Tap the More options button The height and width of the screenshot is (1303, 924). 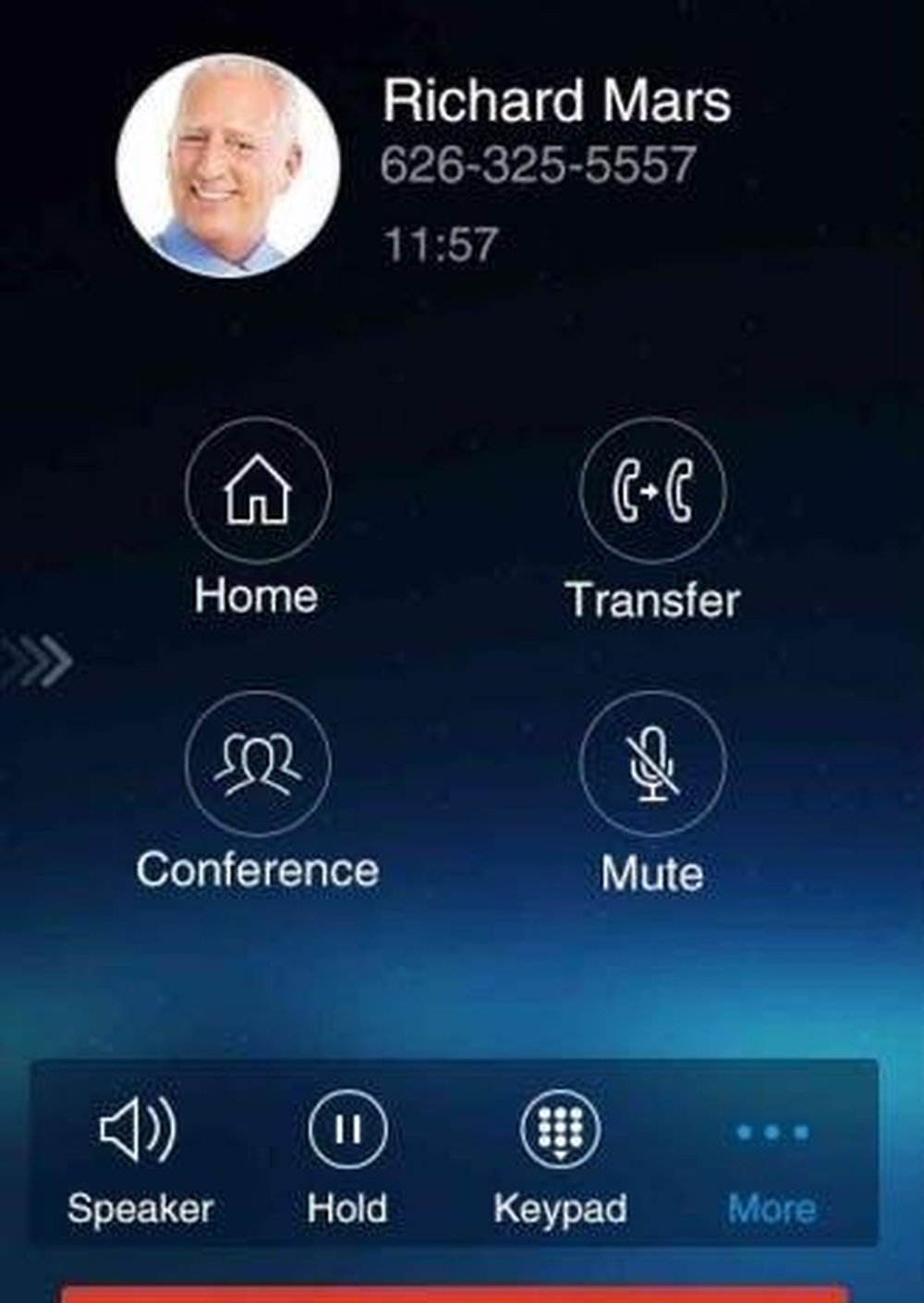click(x=772, y=1132)
